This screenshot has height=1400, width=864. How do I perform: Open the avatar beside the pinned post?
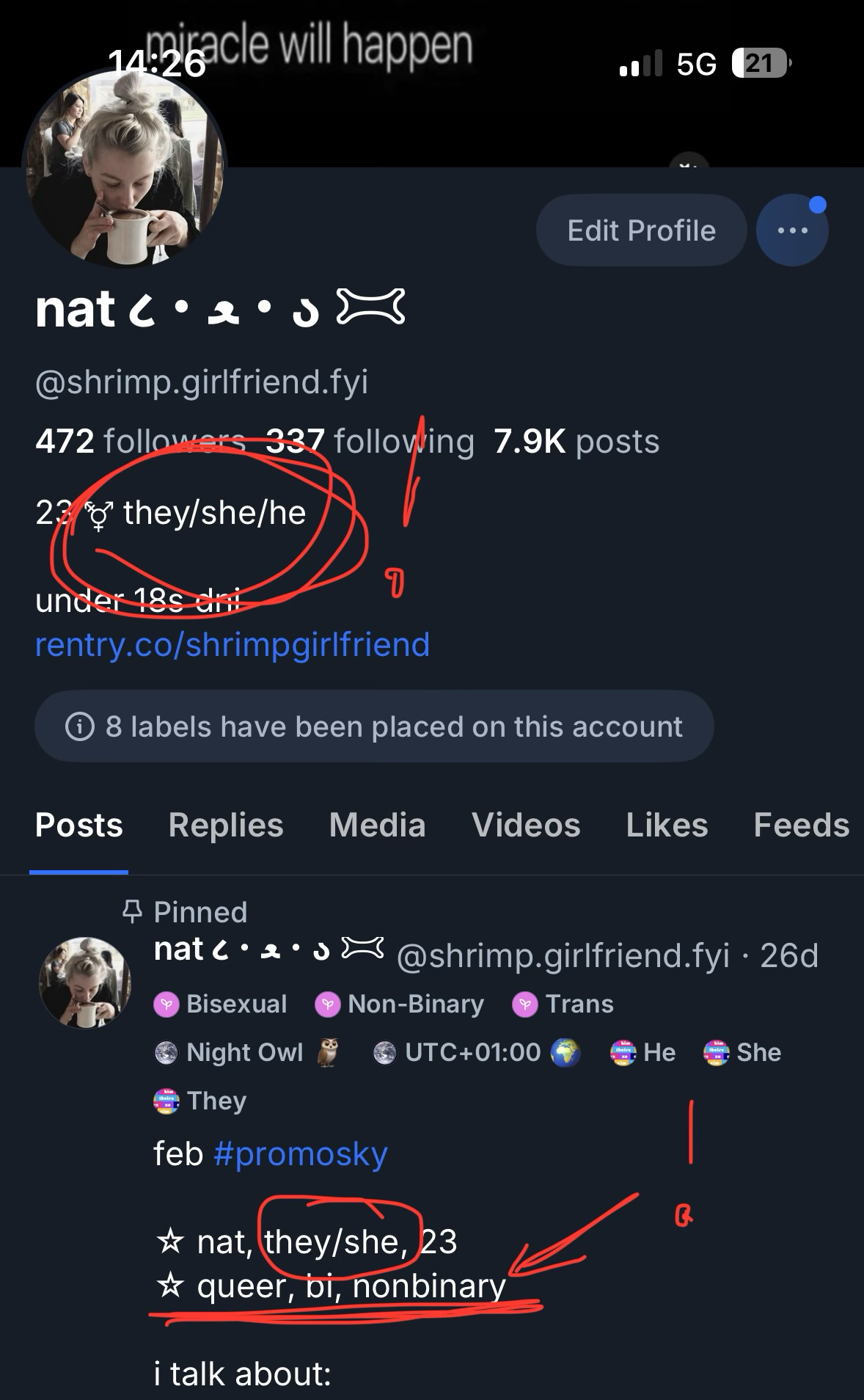85,983
